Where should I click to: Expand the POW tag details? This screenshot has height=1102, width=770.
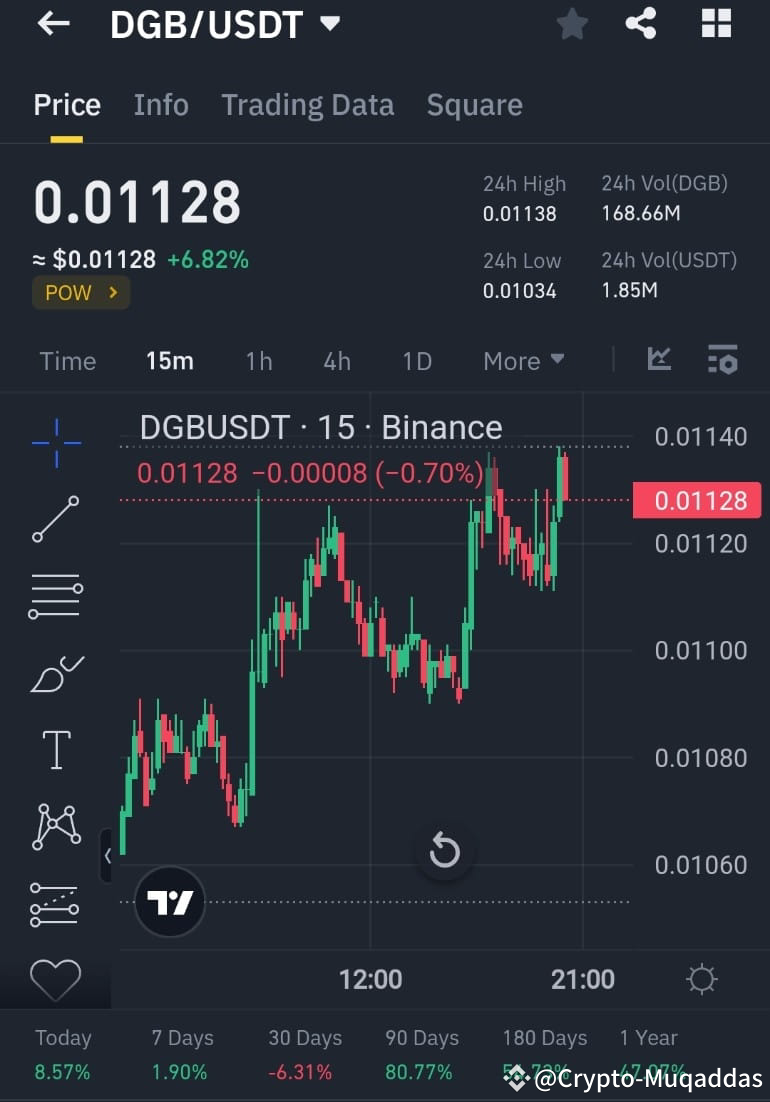click(x=81, y=293)
